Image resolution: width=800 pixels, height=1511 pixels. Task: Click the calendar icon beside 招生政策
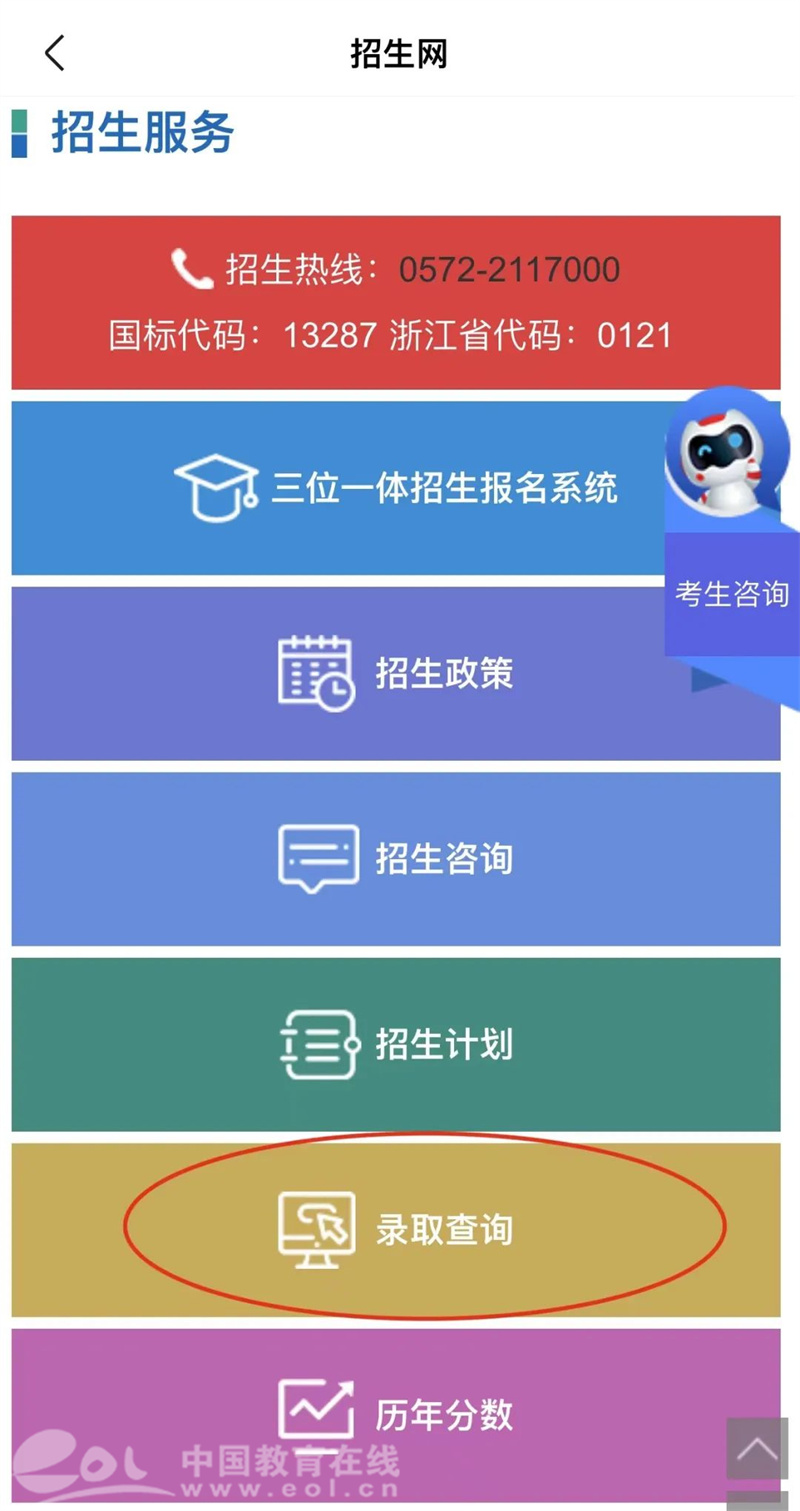[x=313, y=674]
